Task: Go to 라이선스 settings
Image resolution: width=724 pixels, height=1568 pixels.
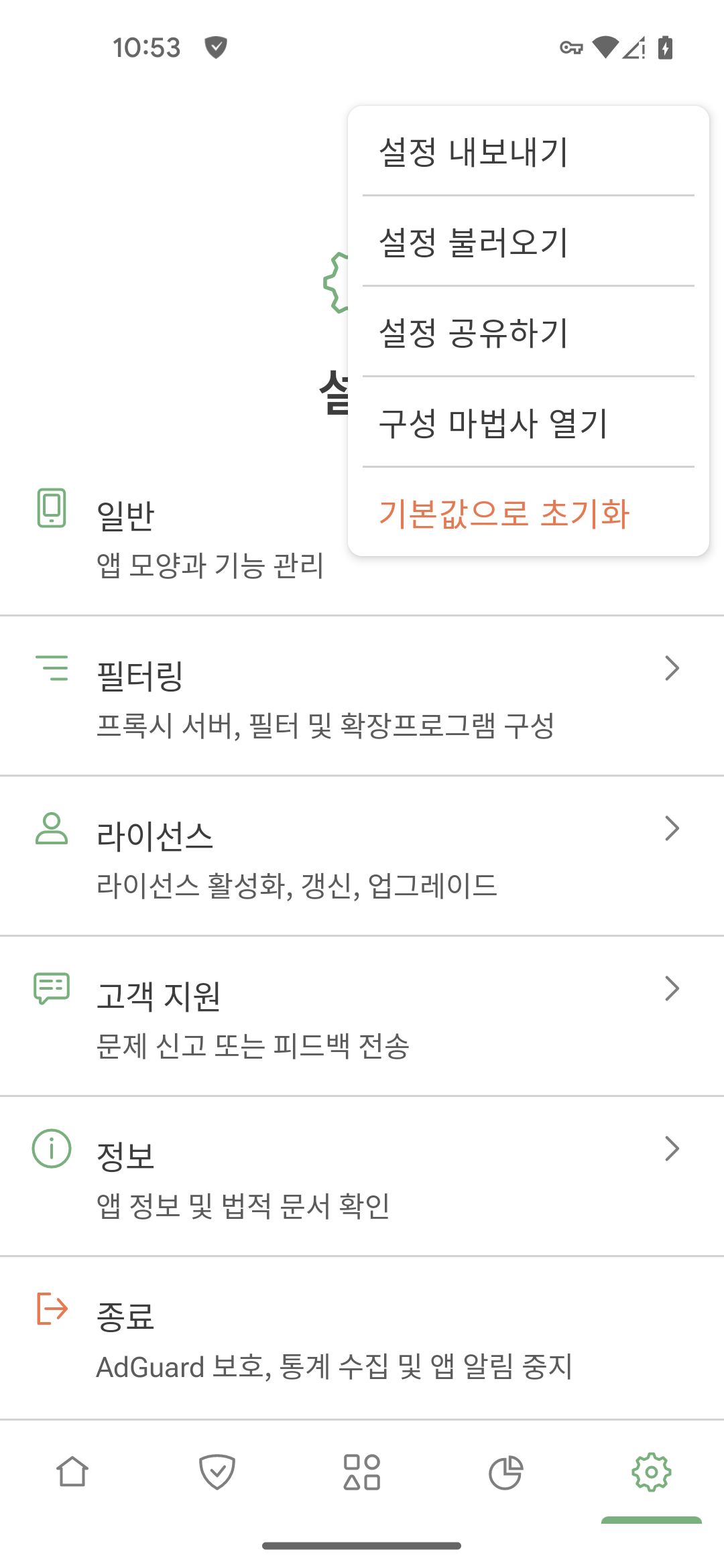Action: point(362,856)
